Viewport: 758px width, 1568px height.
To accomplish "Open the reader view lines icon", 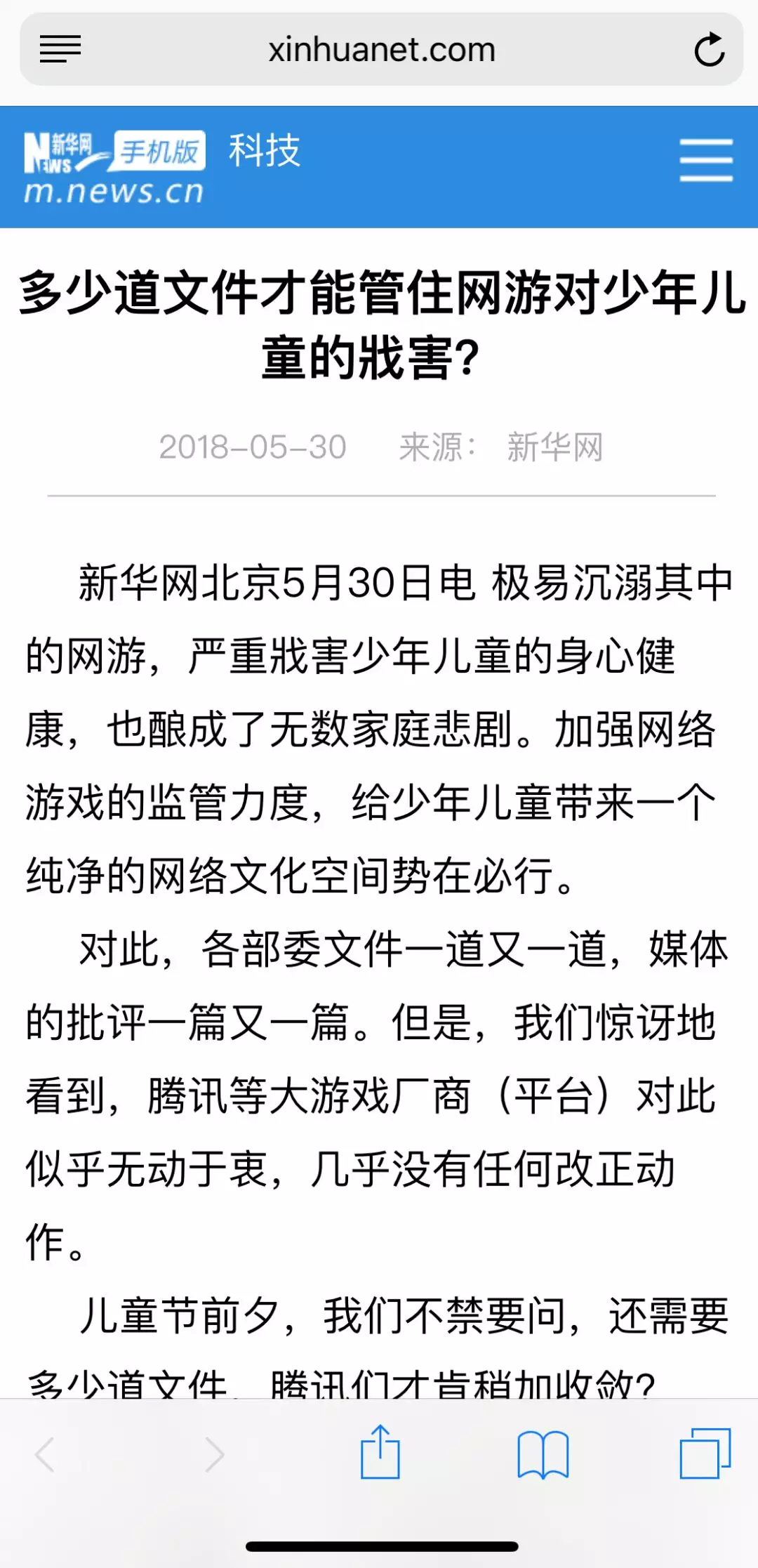I will [60, 49].
